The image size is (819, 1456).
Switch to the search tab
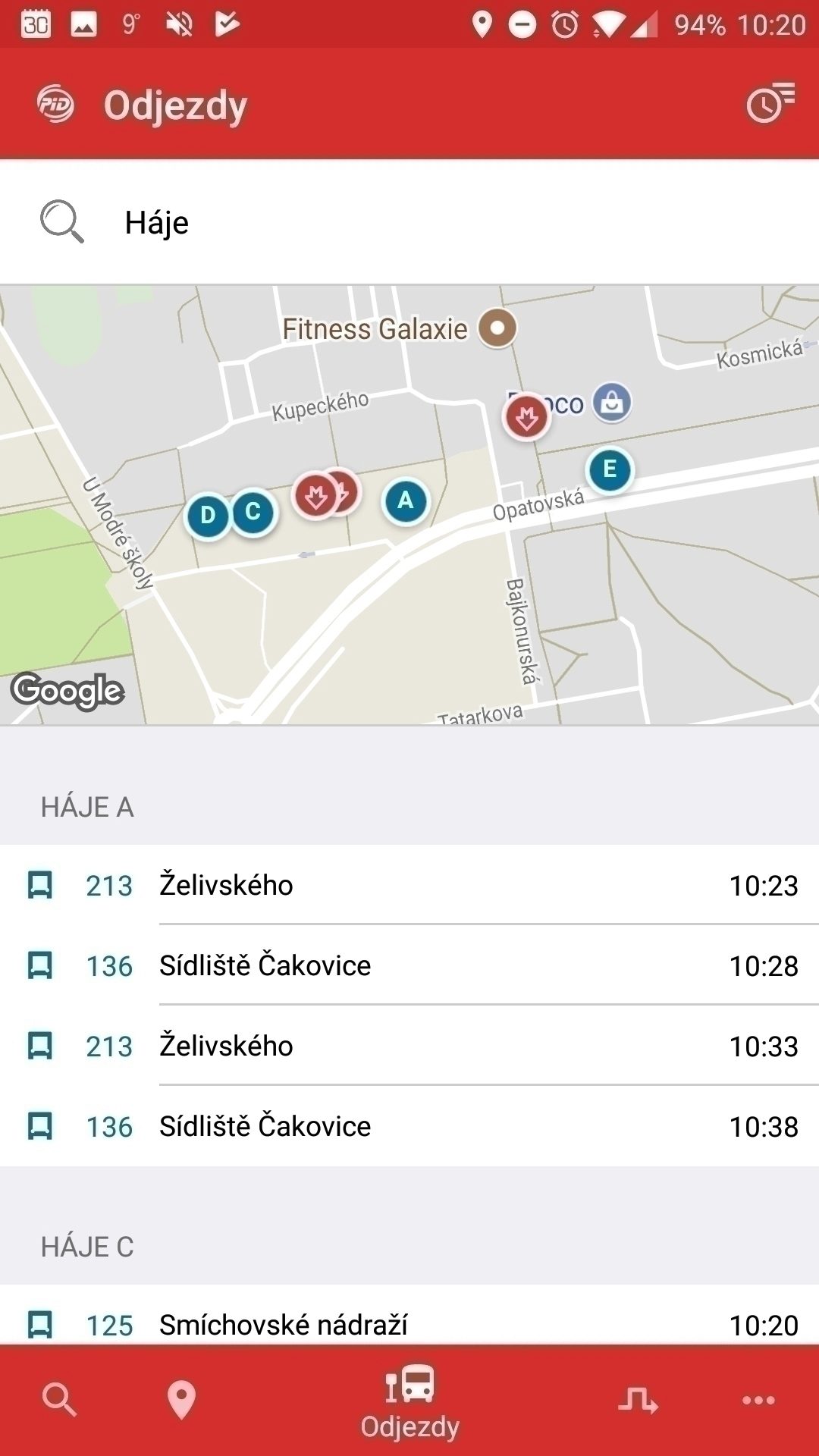(59, 1400)
